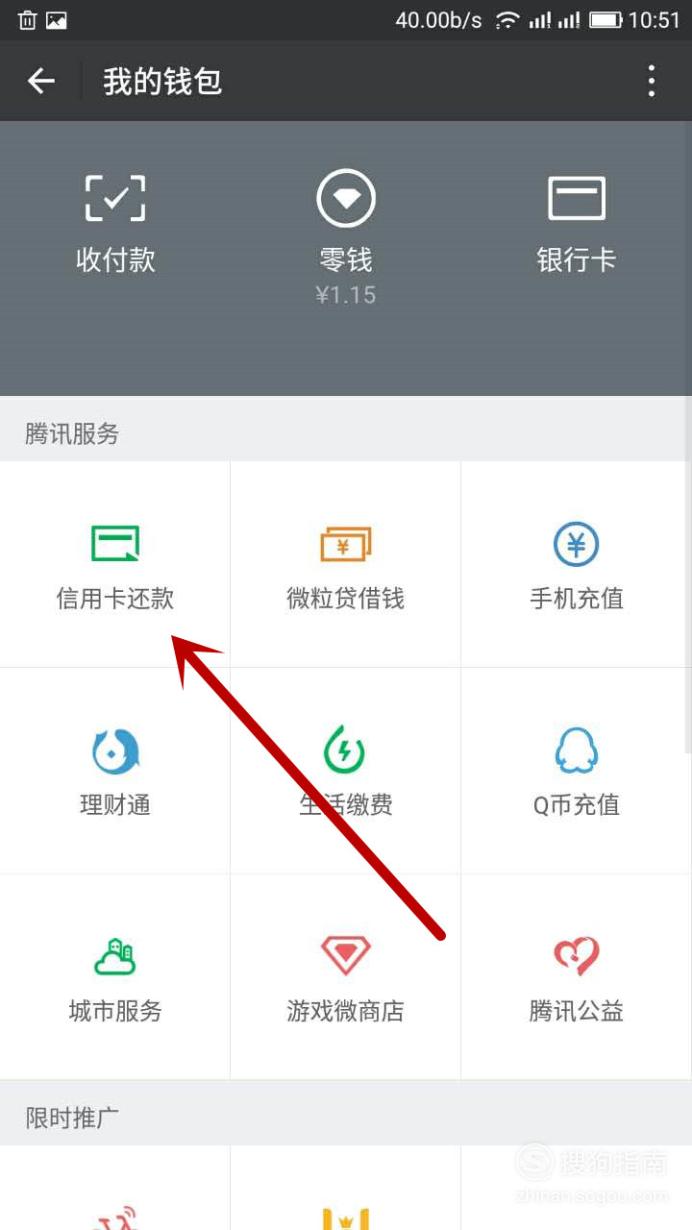
Task: Tap 生活缴费 utilities payment
Action: pyautogui.click(x=346, y=770)
